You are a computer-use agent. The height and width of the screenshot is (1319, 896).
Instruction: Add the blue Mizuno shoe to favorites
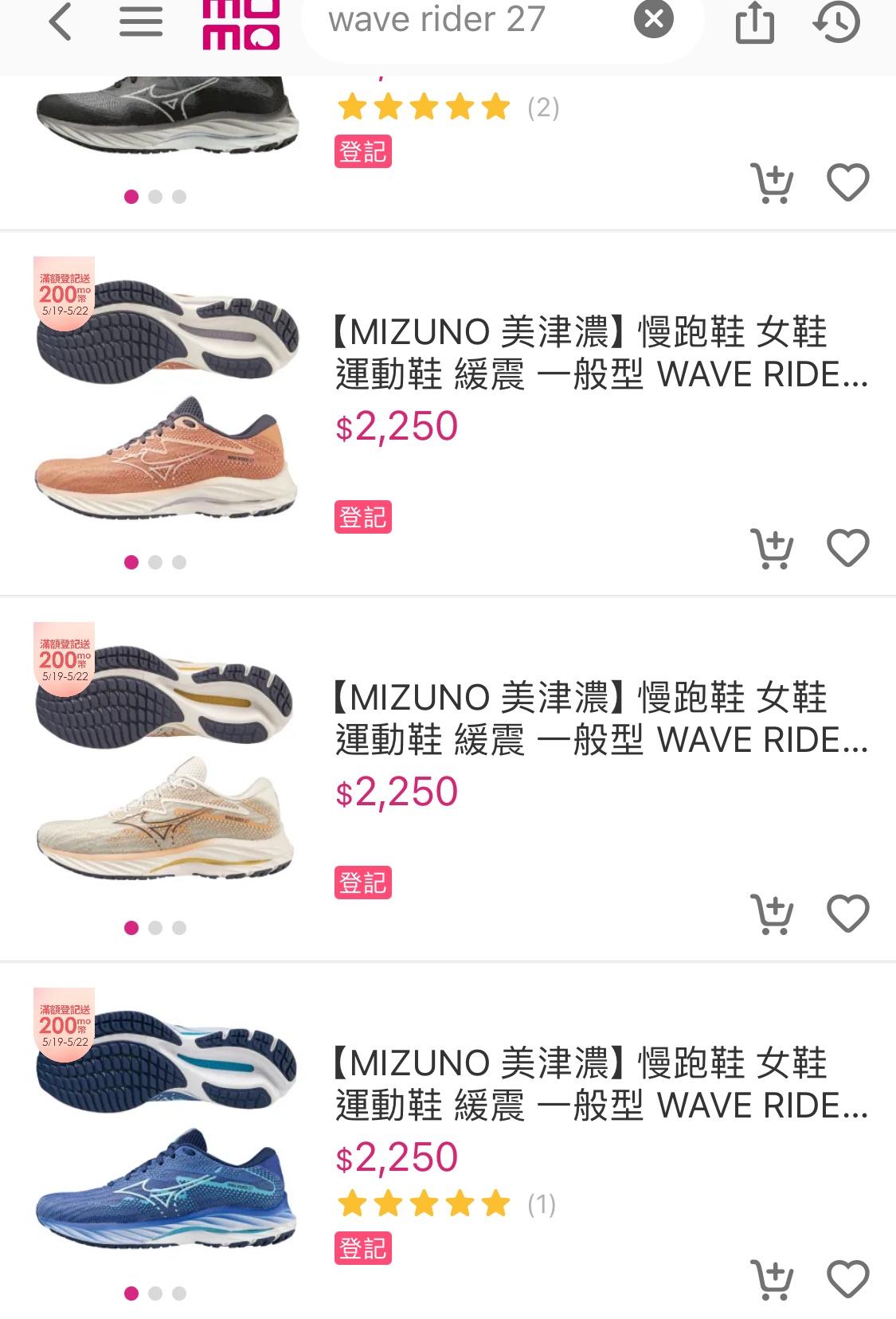coord(848,1278)
